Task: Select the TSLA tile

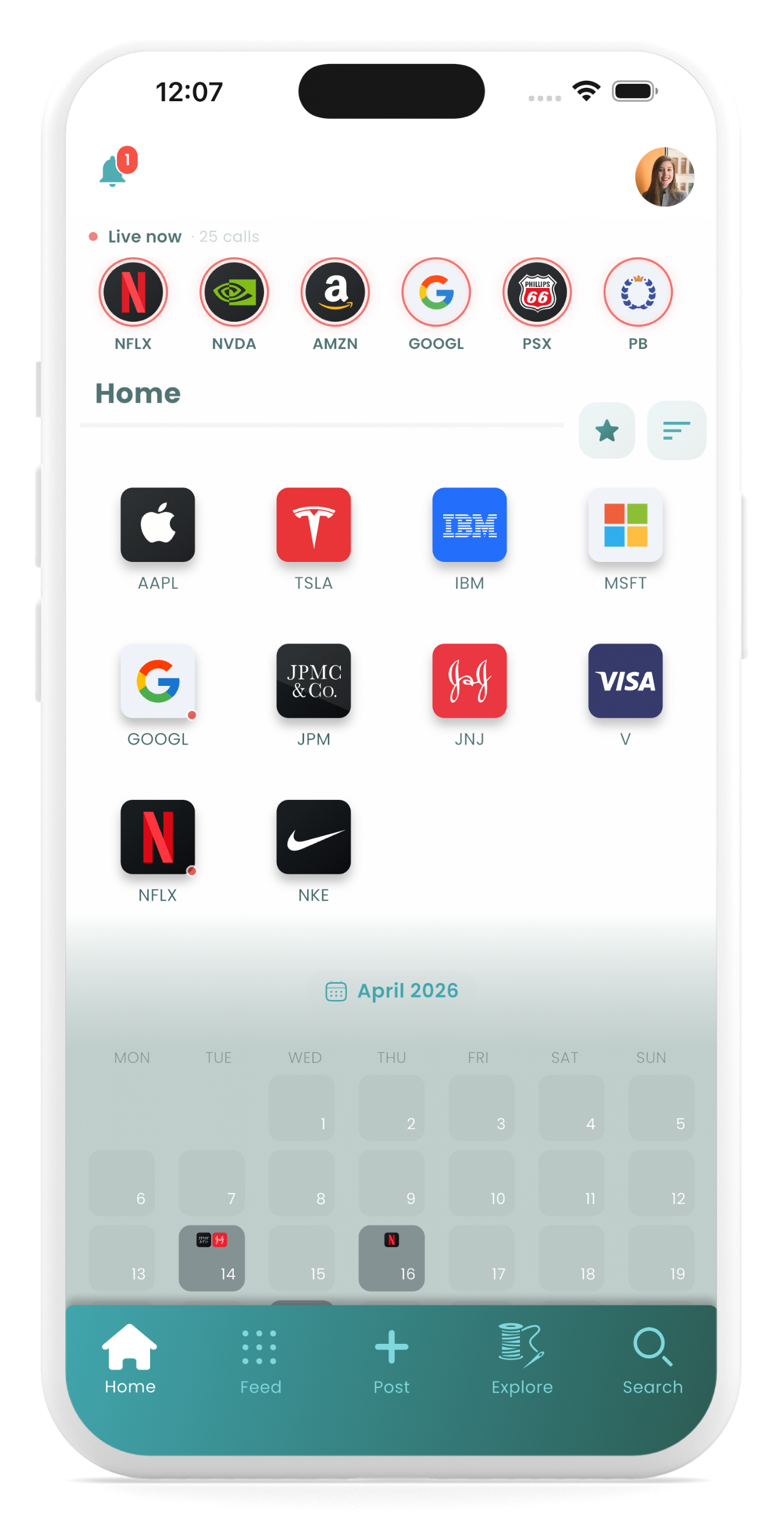Action: (x=313, y=525)
